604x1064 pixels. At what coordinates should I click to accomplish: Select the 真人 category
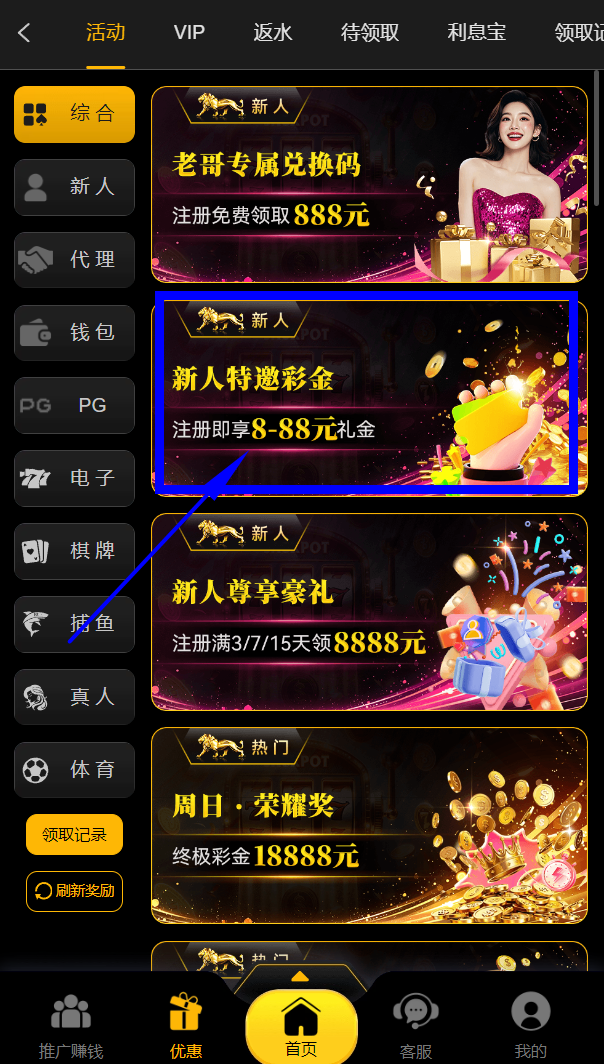[74, 697]
